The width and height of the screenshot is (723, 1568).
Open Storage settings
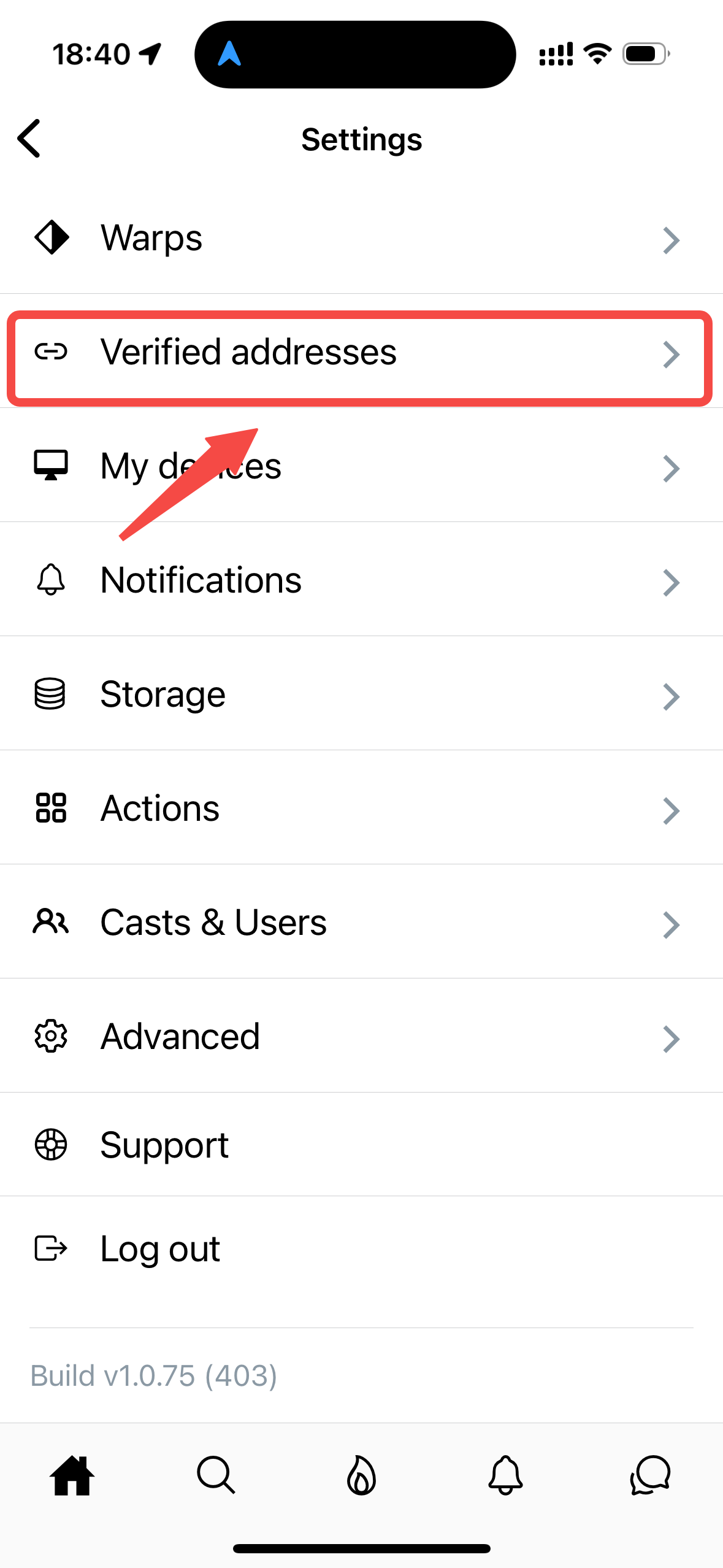click(x=361, y=694)
